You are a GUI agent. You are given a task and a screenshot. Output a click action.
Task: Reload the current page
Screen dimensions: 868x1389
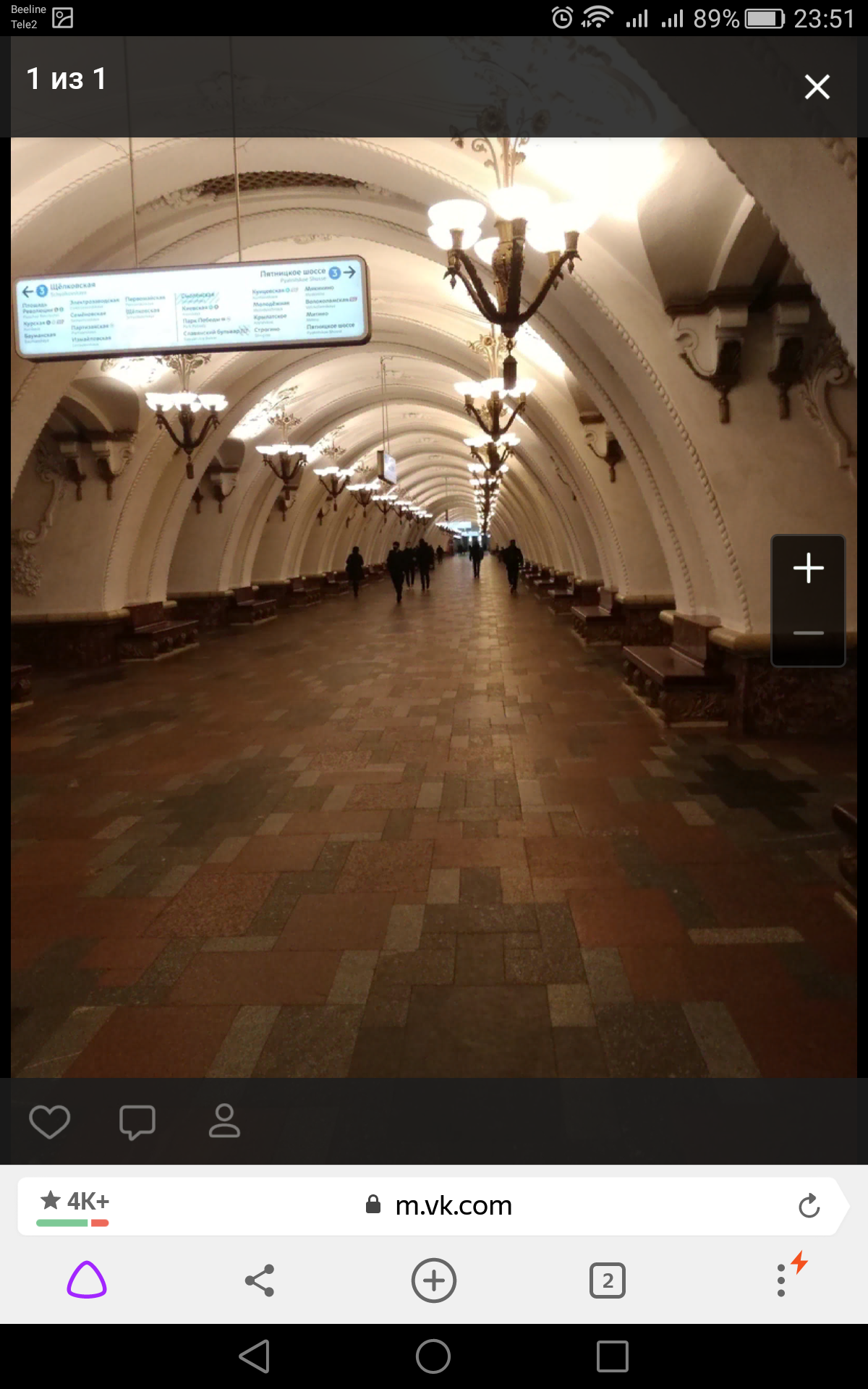pyautogui.click(x=809, y=1205)
